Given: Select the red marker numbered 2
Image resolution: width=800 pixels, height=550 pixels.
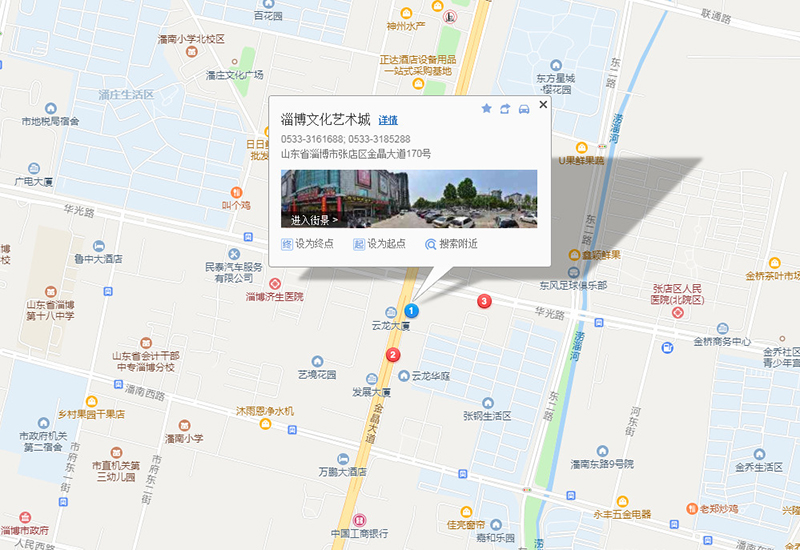Looking at the screenshot, I should [x=393, y=355].
